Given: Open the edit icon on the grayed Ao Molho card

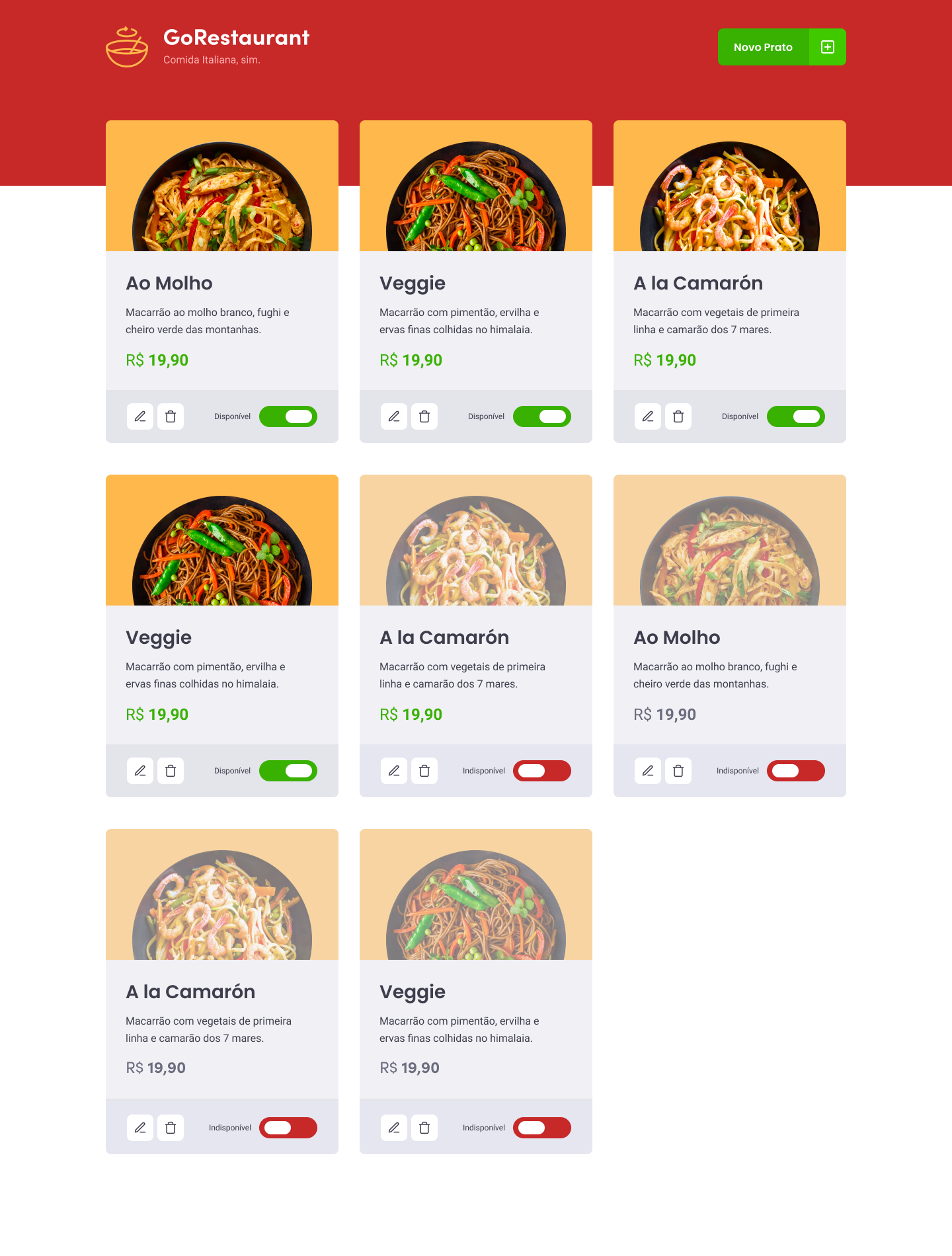Looking at the screenshot, I should pos(648,770).
